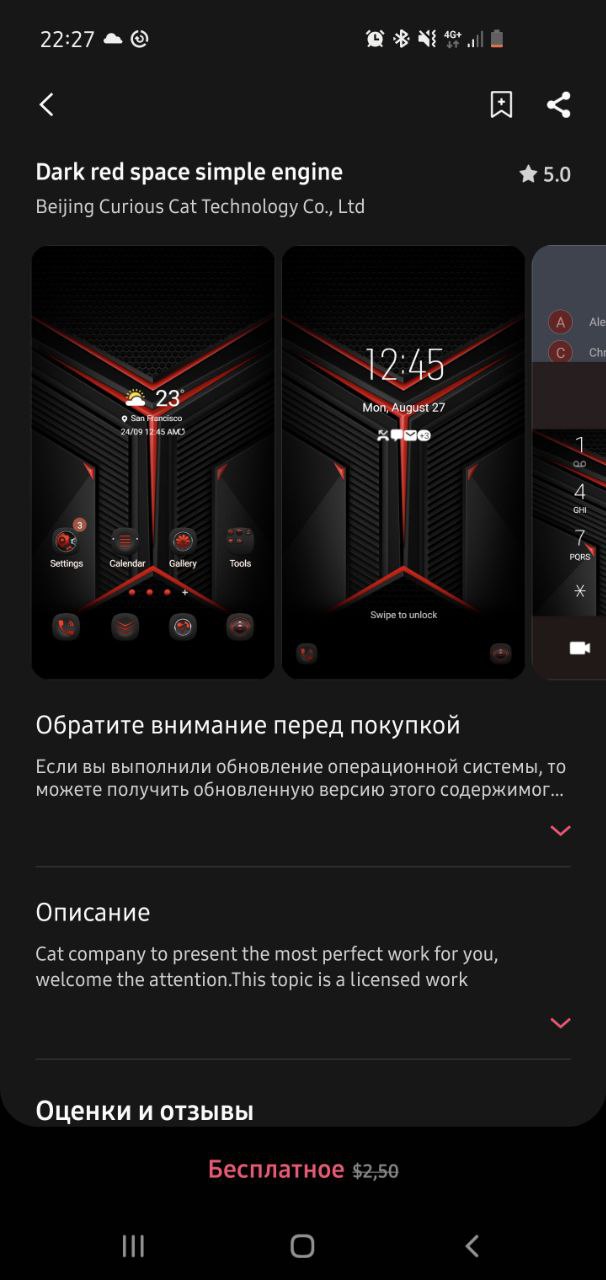
Task: Share this theme
Action: coord(558,105)
